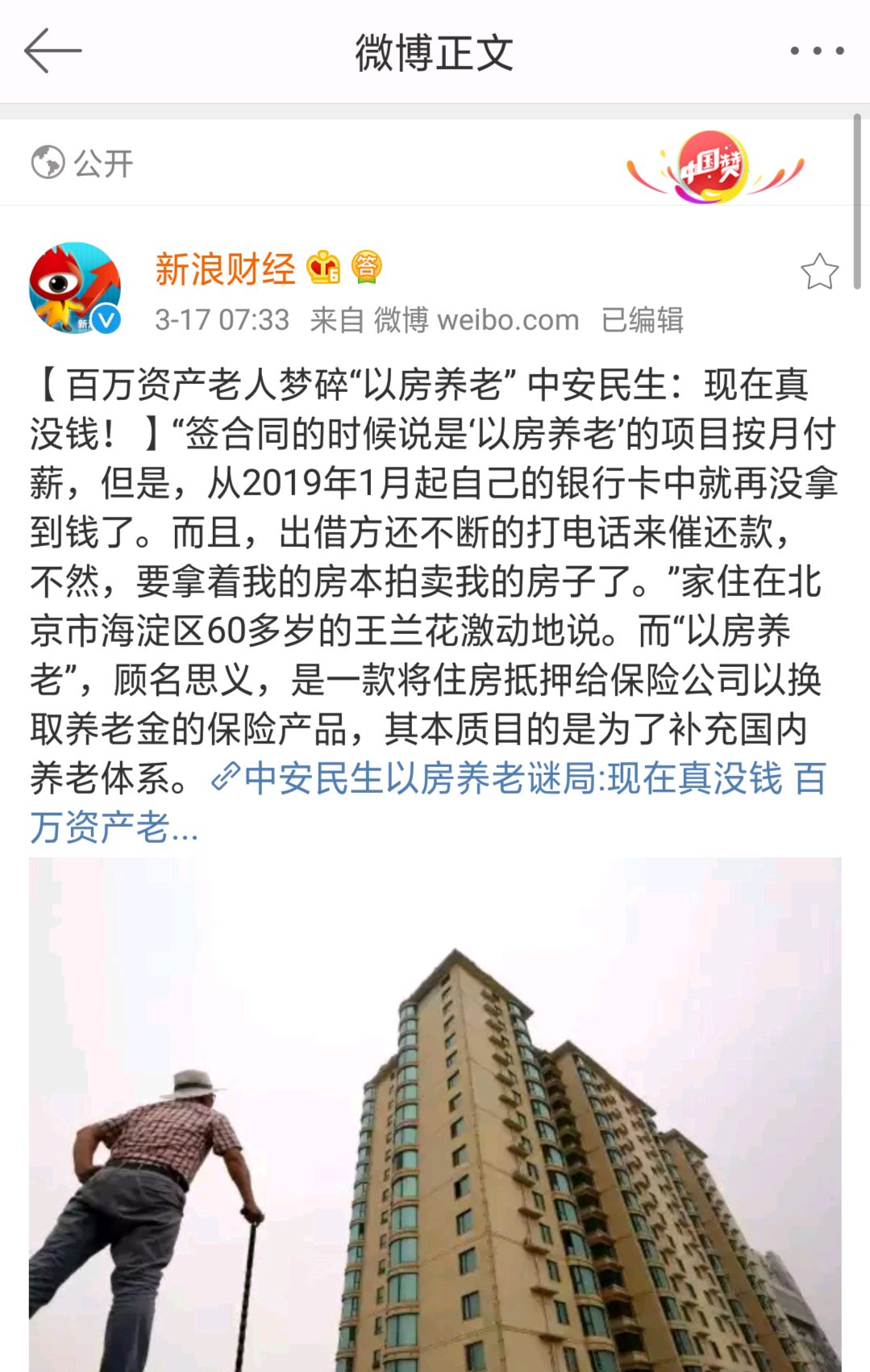The width and height of the screenshot is (870, 1372).
Task: View the post's building photo
Action: (435, 1114)
